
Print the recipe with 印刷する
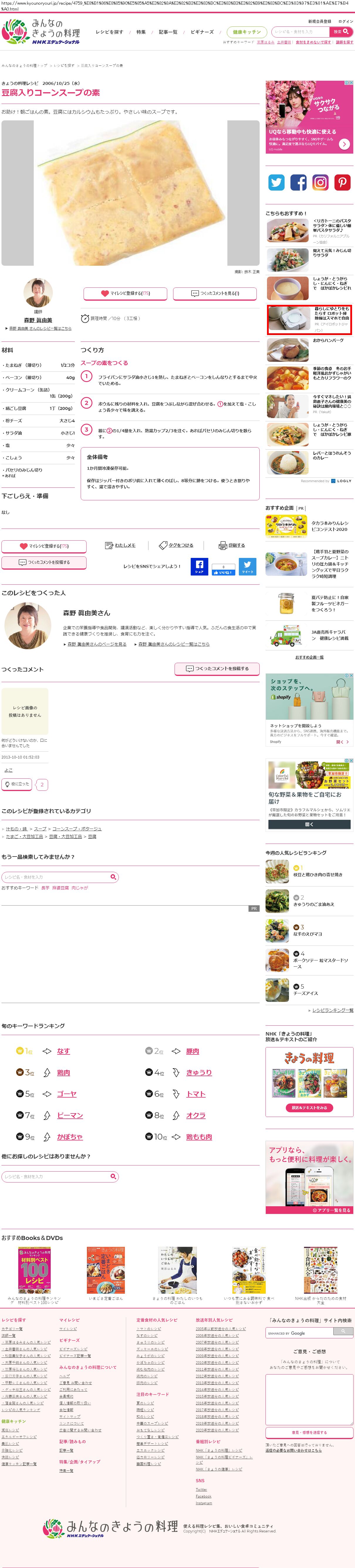tap(231, 545)
